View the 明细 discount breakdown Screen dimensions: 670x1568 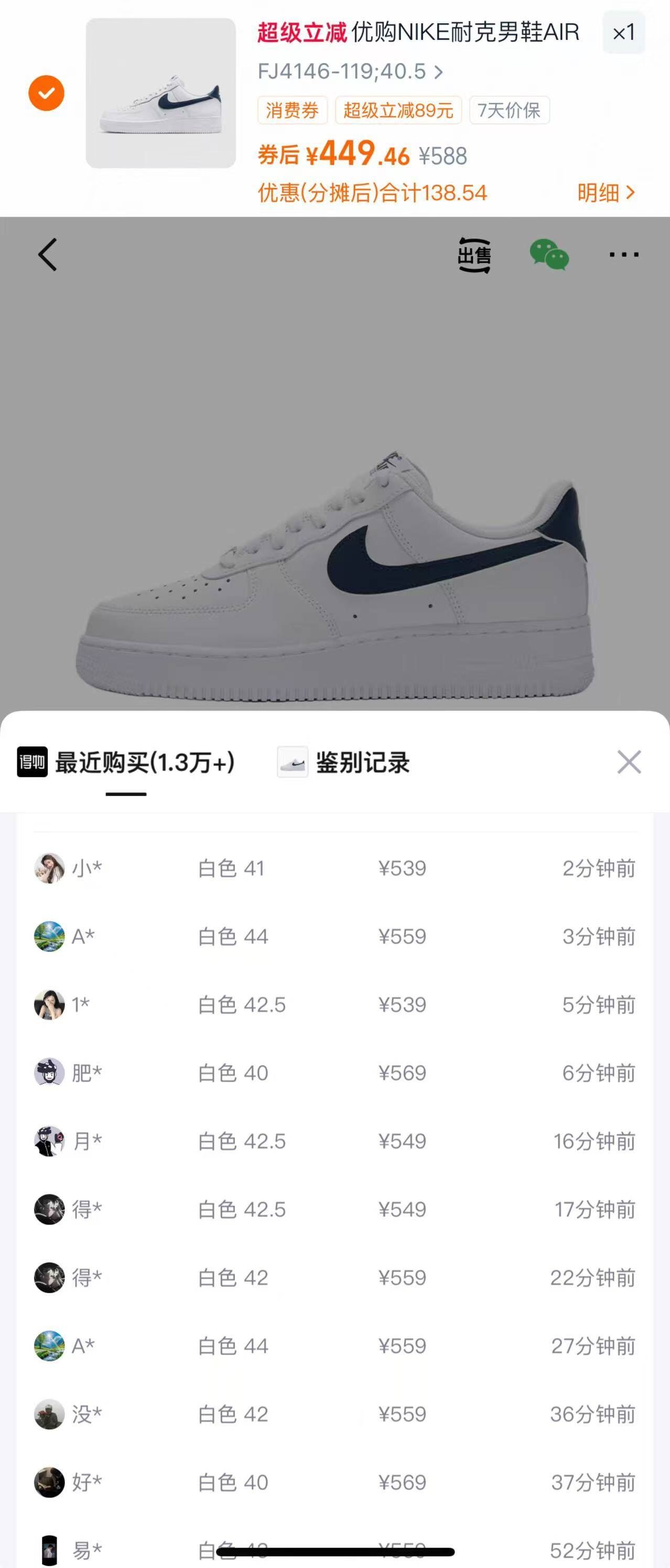606,193
